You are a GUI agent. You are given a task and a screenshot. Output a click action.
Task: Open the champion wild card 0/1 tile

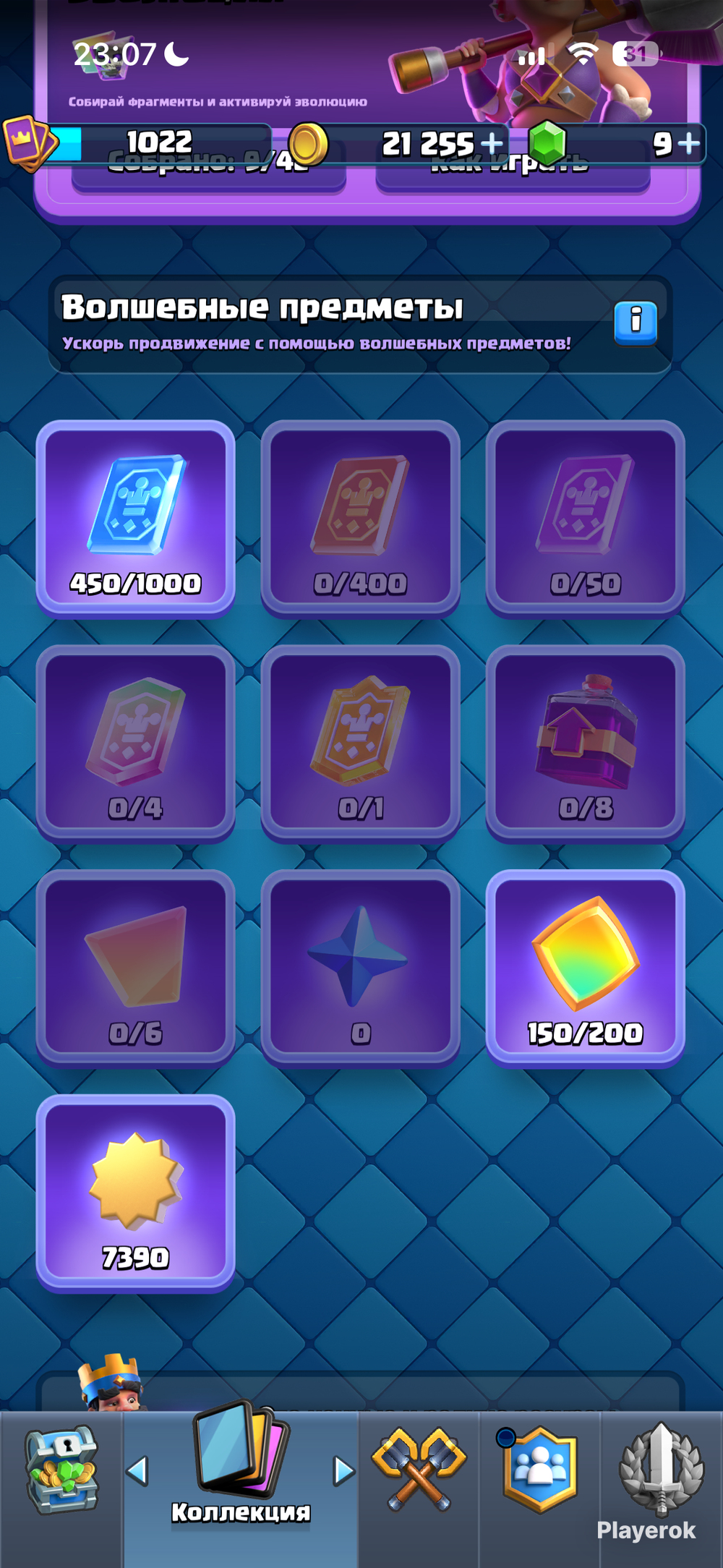[x=360, y=743]
